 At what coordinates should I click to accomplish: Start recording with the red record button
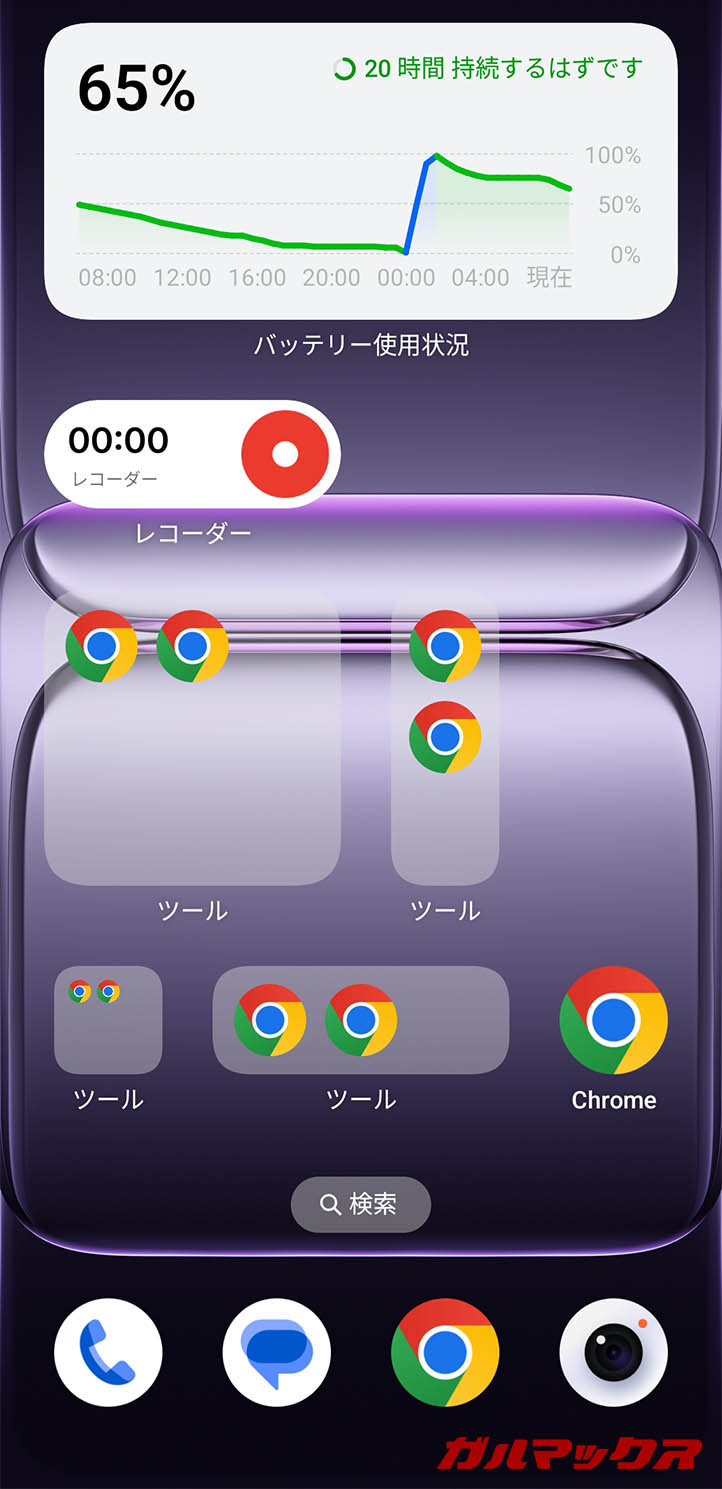(x=285, y=454)
